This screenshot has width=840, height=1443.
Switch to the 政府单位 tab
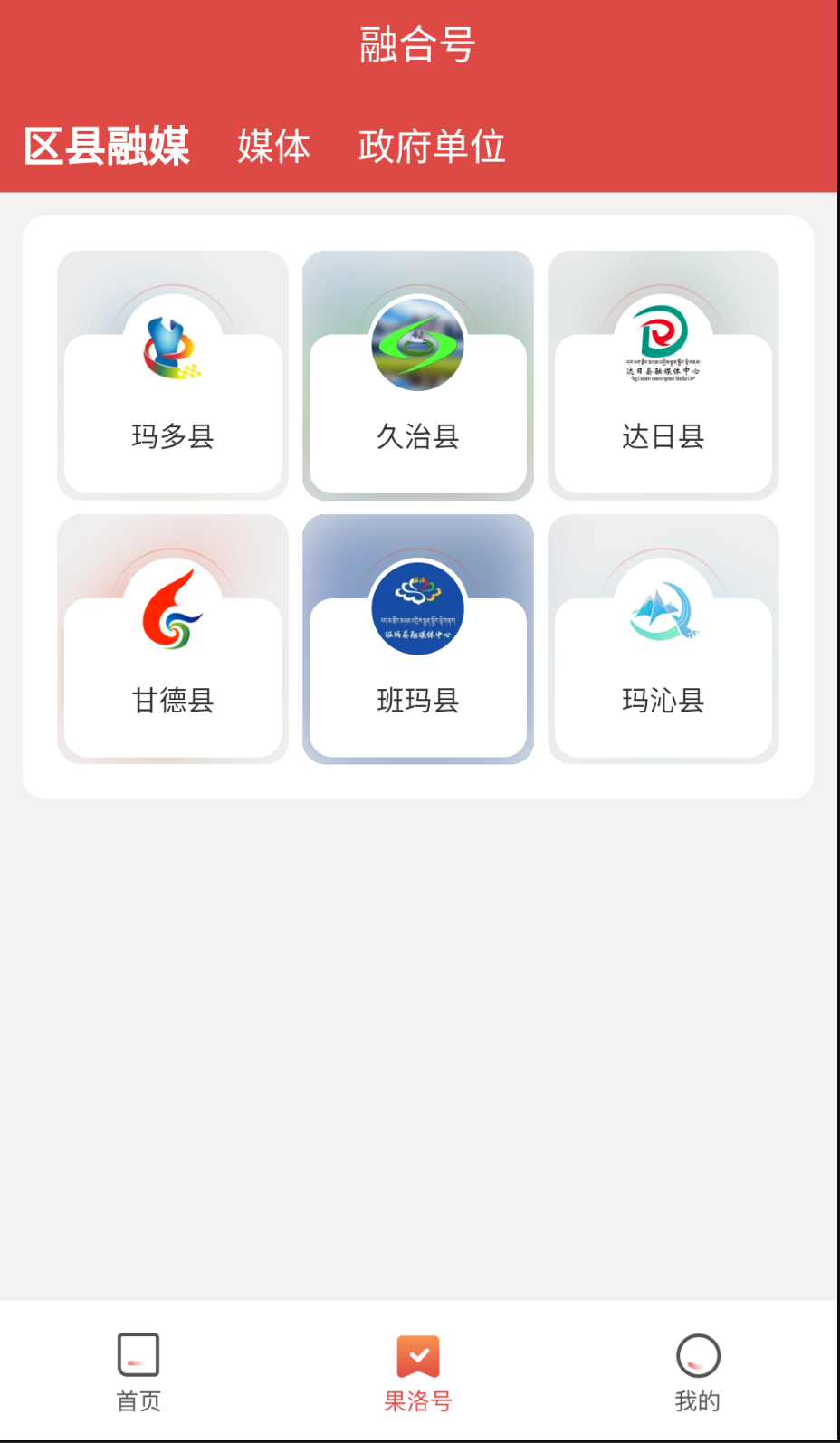(432, 146)
